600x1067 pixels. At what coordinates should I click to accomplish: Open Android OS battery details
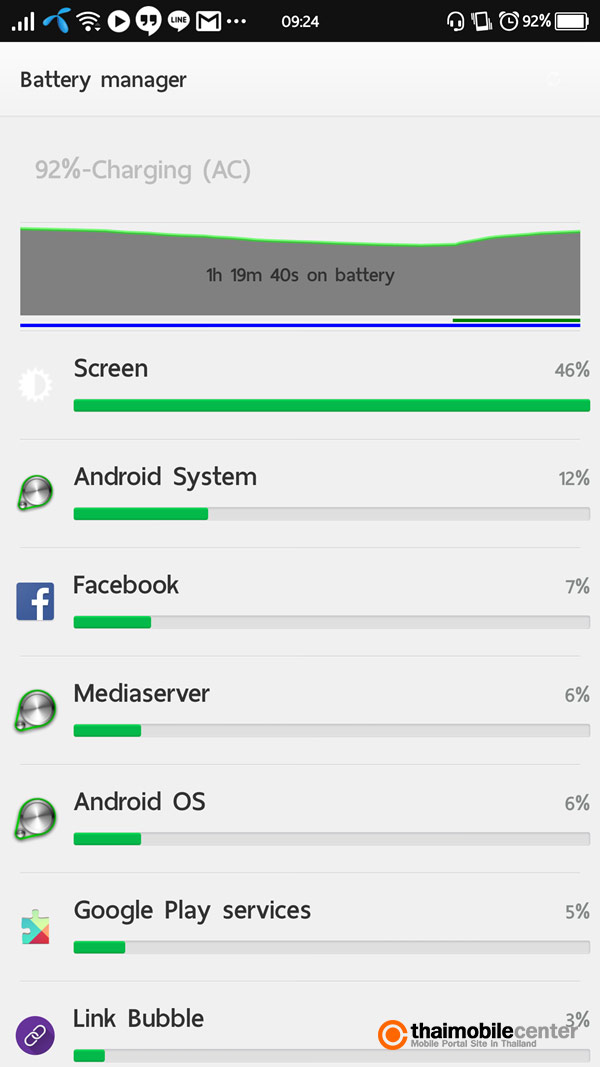(300, 819)
